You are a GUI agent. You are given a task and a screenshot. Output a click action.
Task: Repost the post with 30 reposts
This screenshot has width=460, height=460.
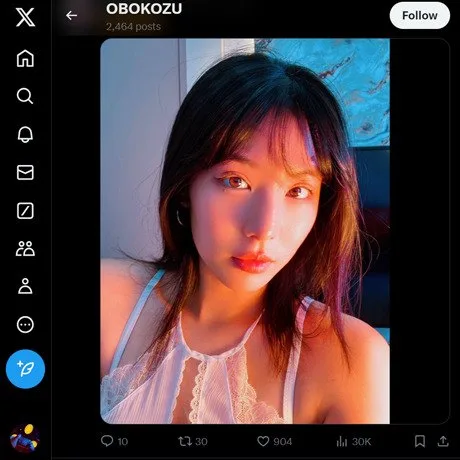[193, 441]
